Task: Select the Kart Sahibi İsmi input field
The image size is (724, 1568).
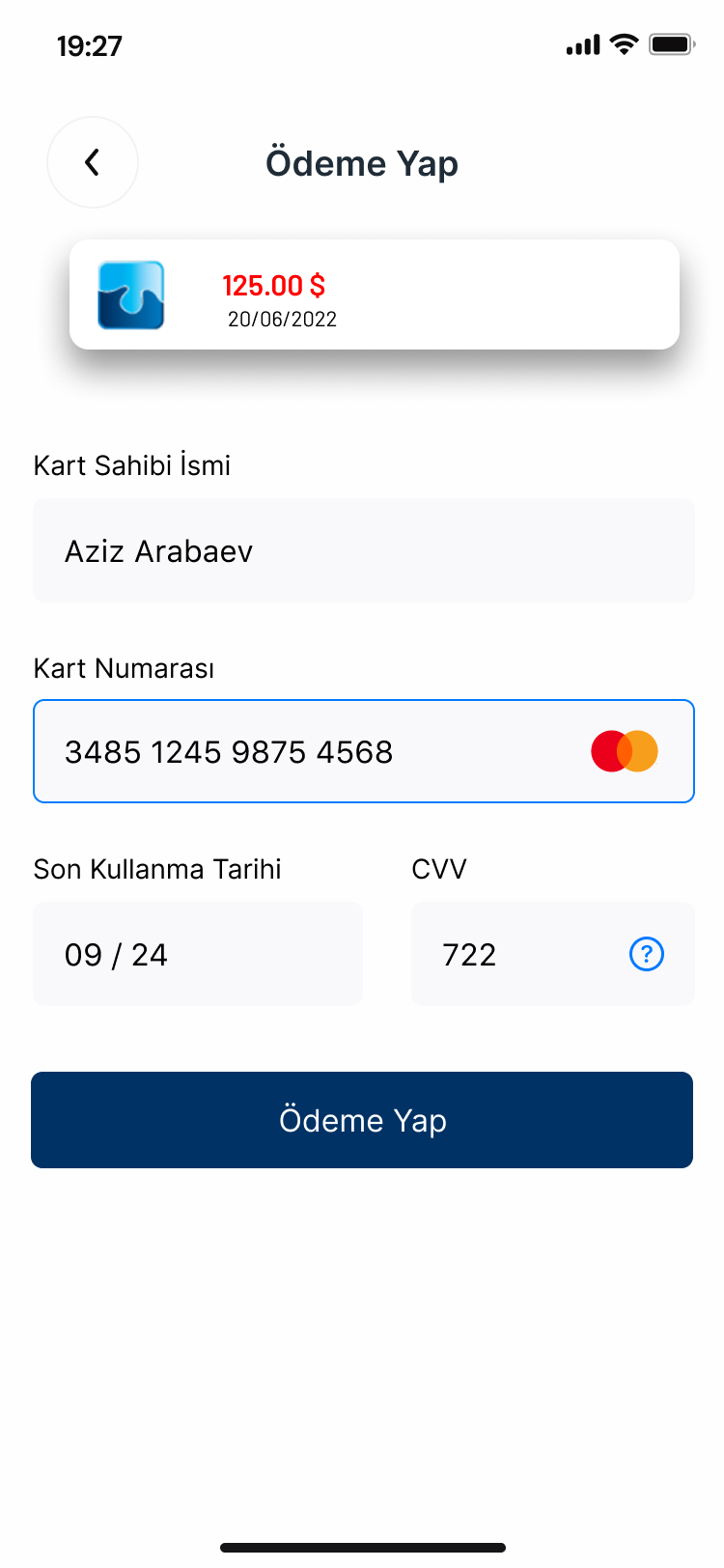Action: [364, 549]
